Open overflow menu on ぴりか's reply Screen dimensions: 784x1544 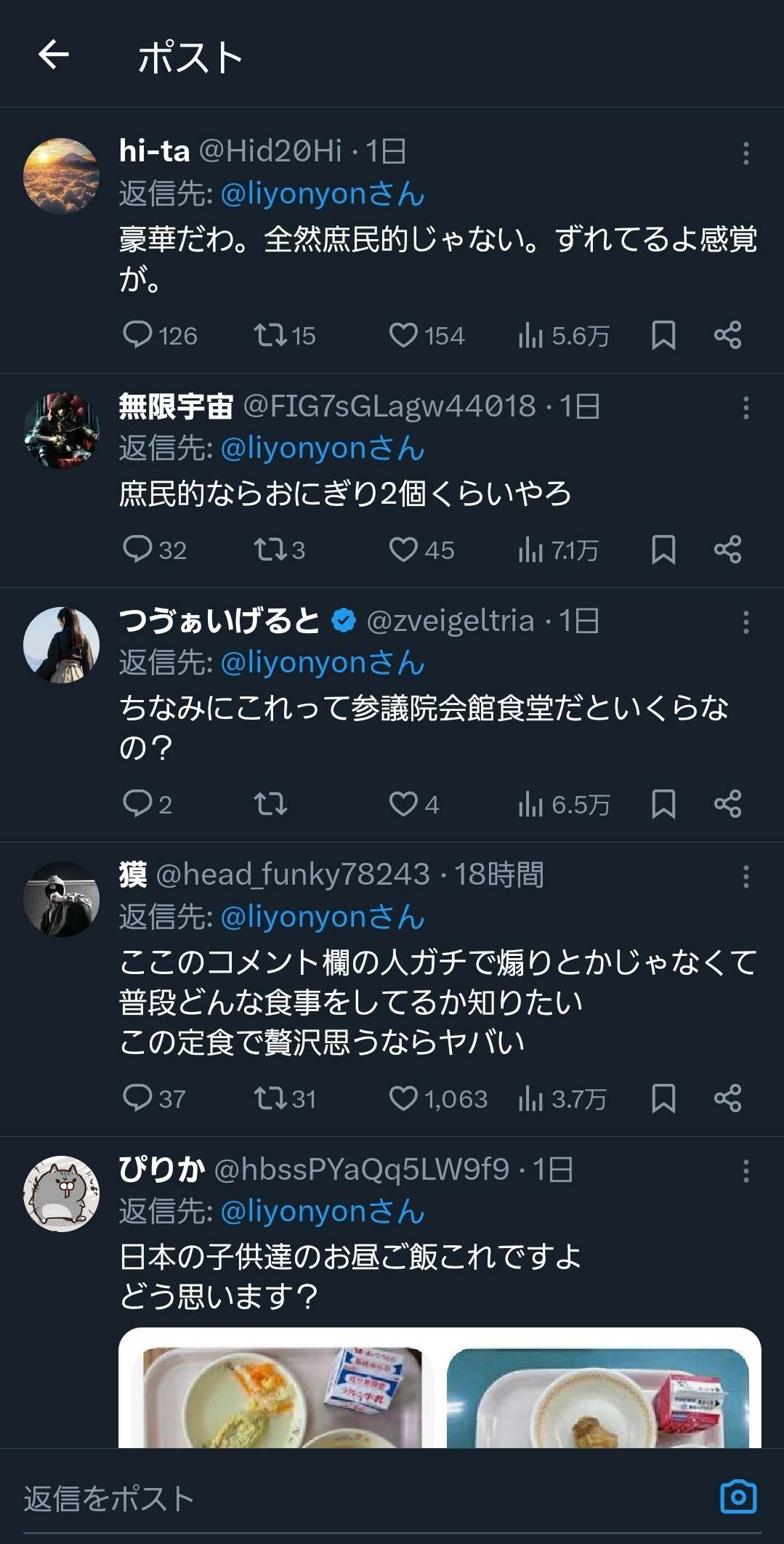[x=745, y=1171]
